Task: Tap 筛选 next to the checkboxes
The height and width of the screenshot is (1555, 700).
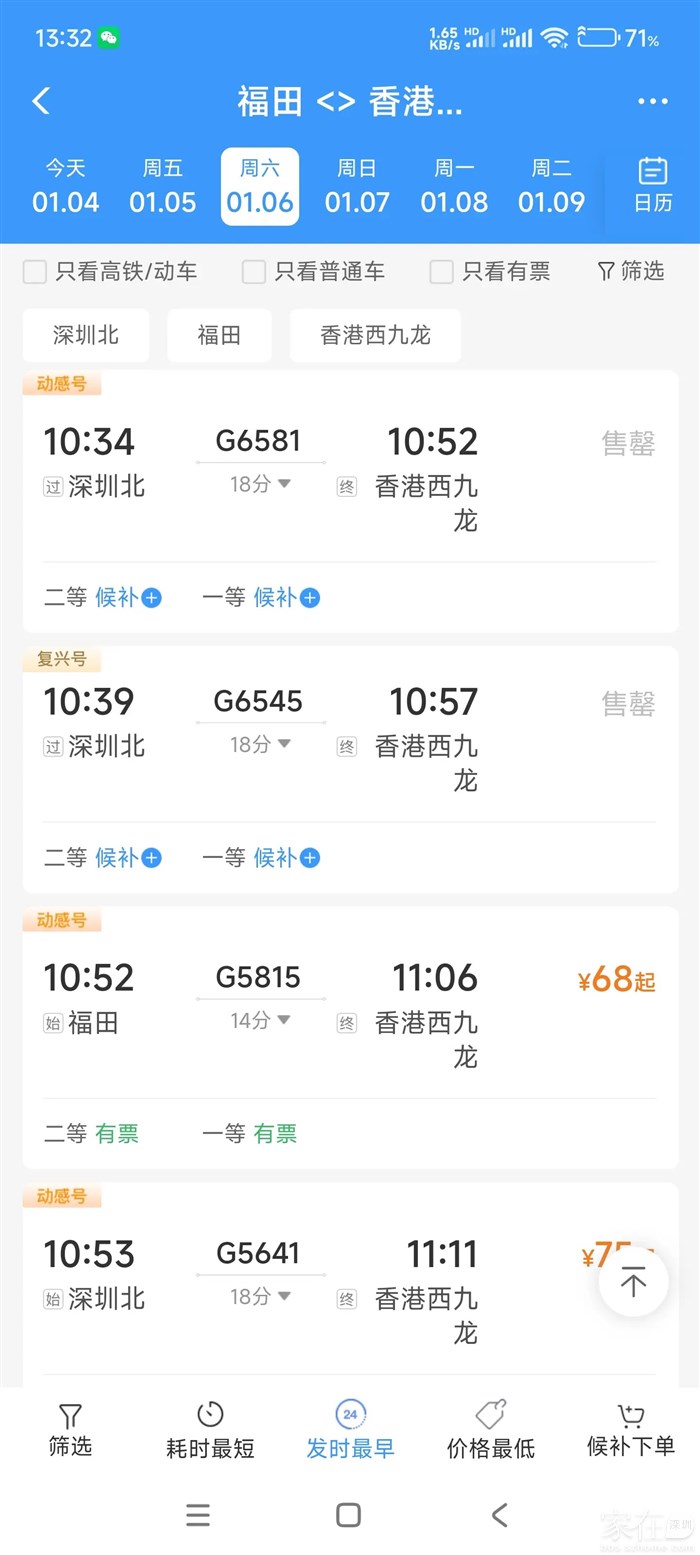Action: (630, 271)
